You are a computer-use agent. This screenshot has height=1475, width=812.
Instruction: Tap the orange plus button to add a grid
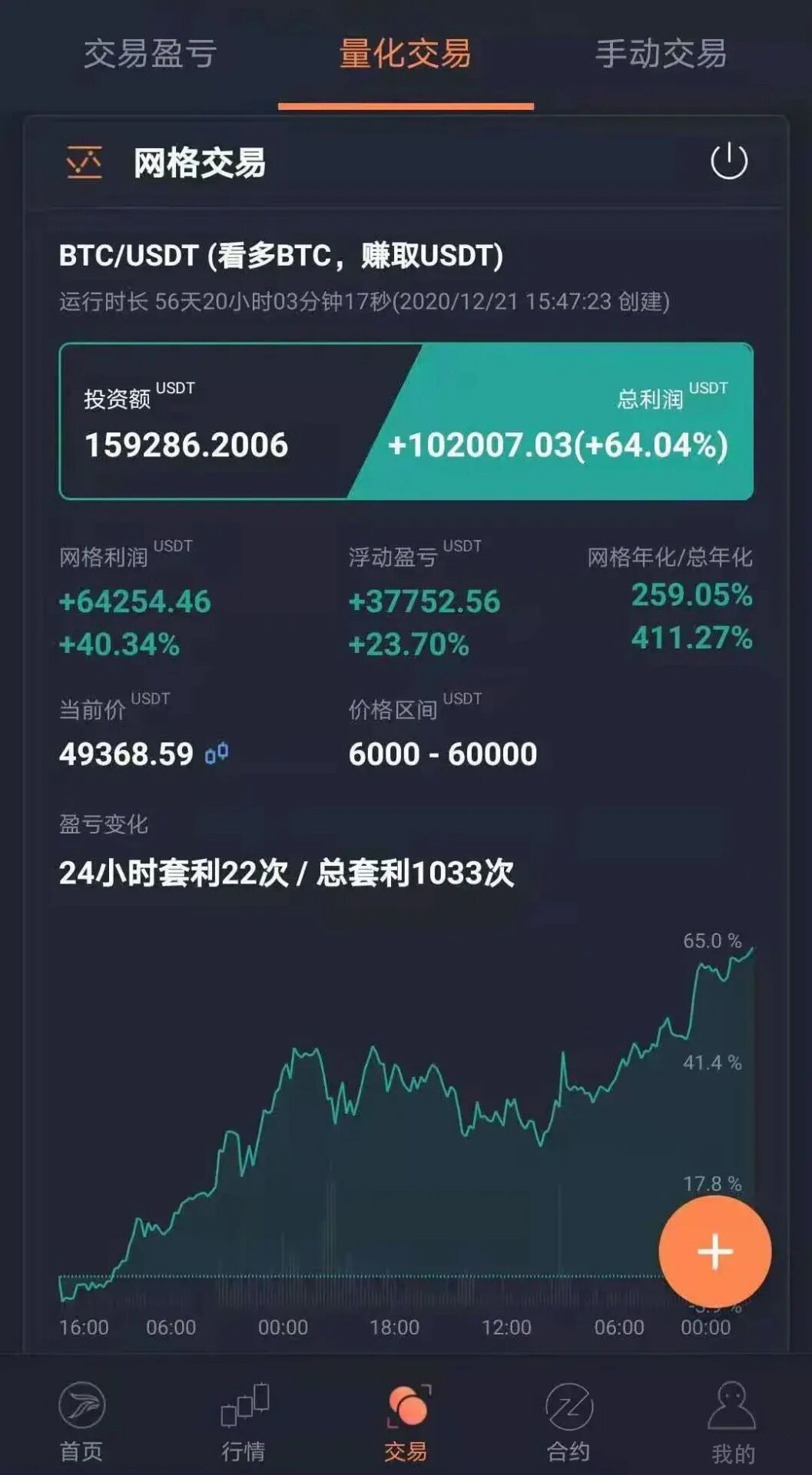pyautogui.click(x=714, y=1251)
